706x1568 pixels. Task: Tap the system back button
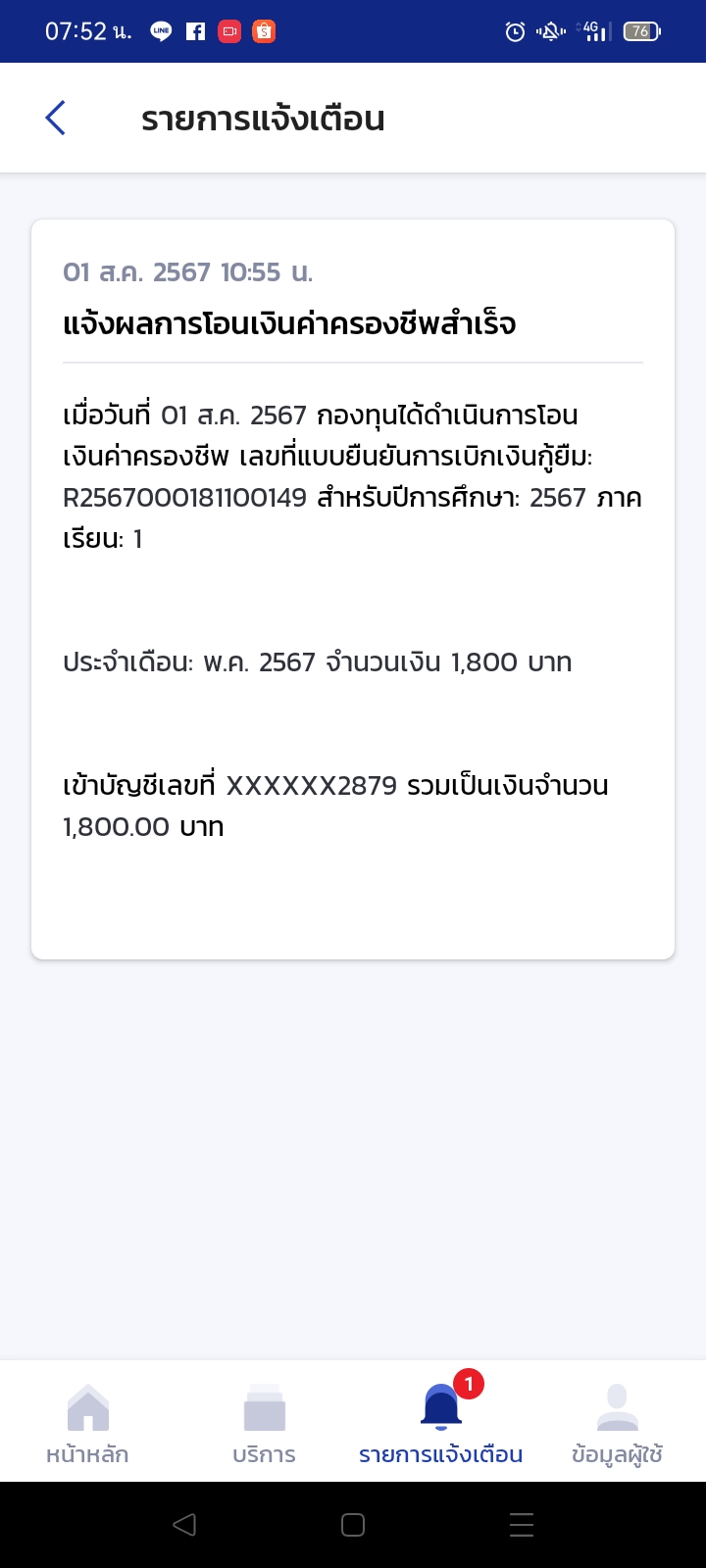click(184, 1525)
